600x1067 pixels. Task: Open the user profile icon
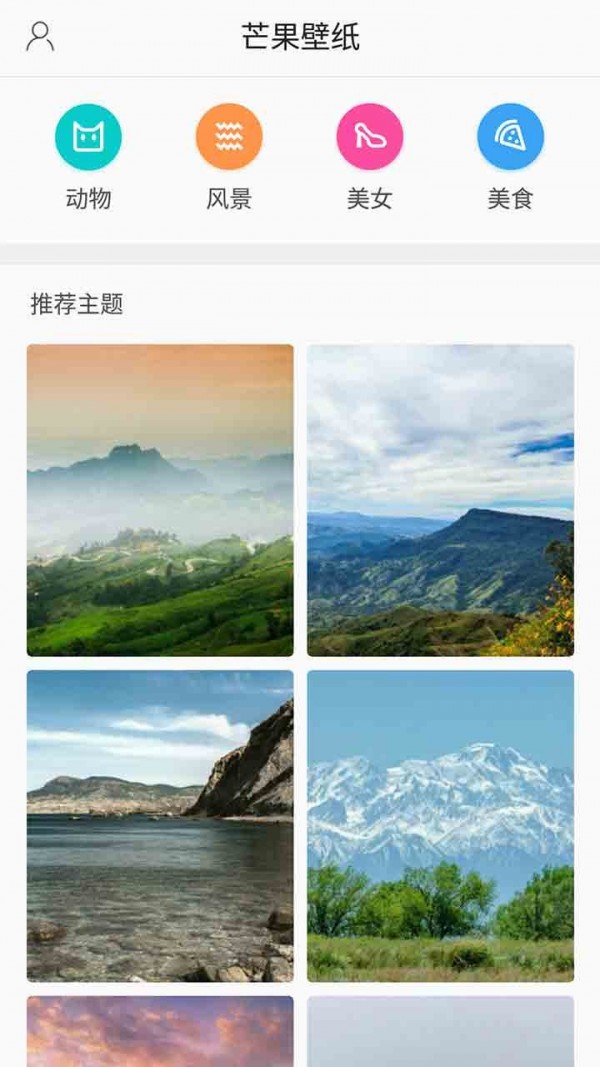pos(40,37)
